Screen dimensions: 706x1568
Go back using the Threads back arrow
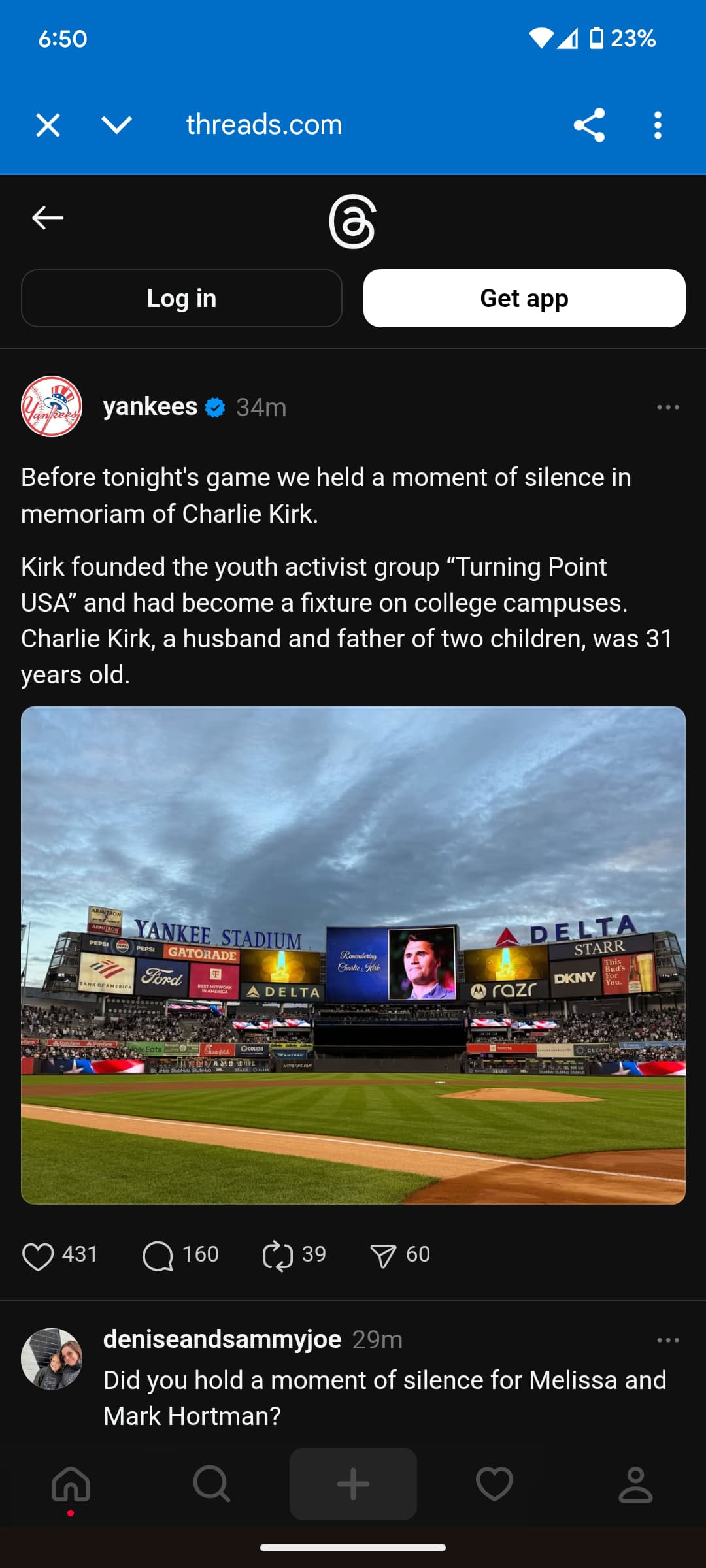point(48,218)
